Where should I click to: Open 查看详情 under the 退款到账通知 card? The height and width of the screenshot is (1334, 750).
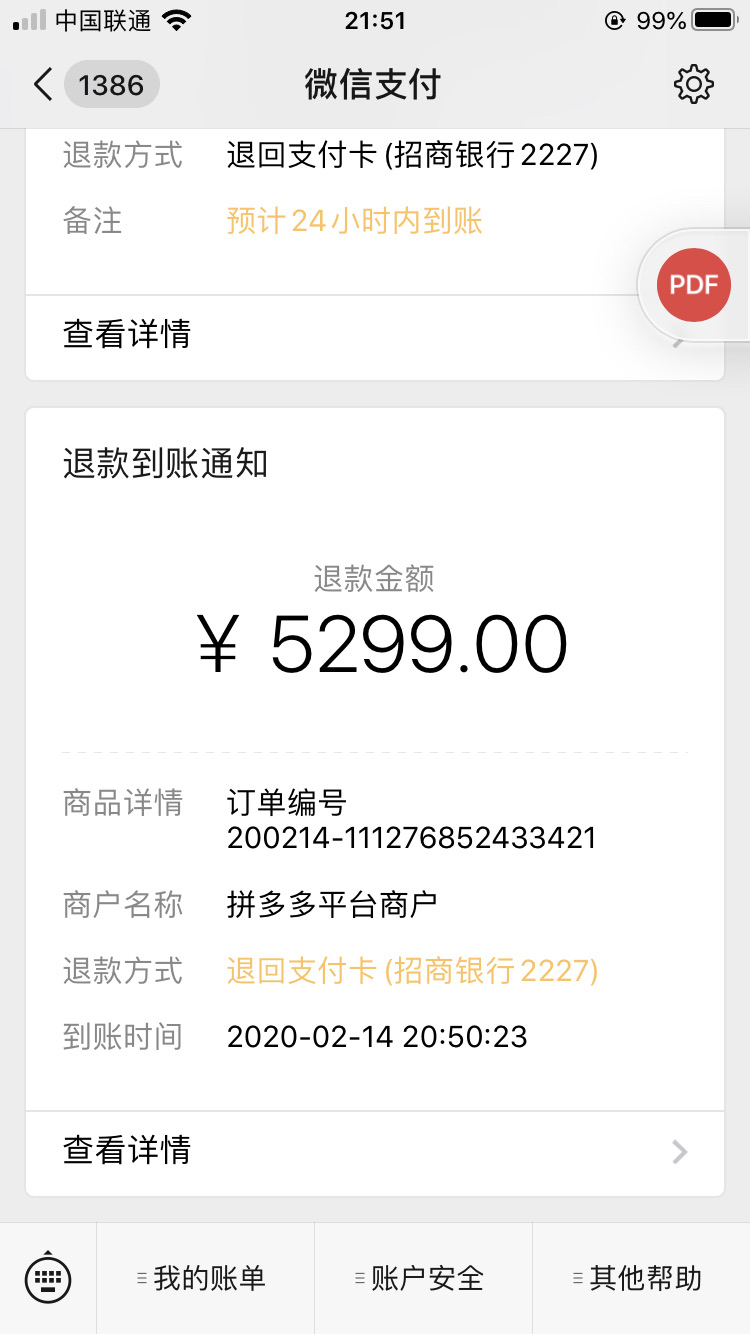pos(375,1152)
